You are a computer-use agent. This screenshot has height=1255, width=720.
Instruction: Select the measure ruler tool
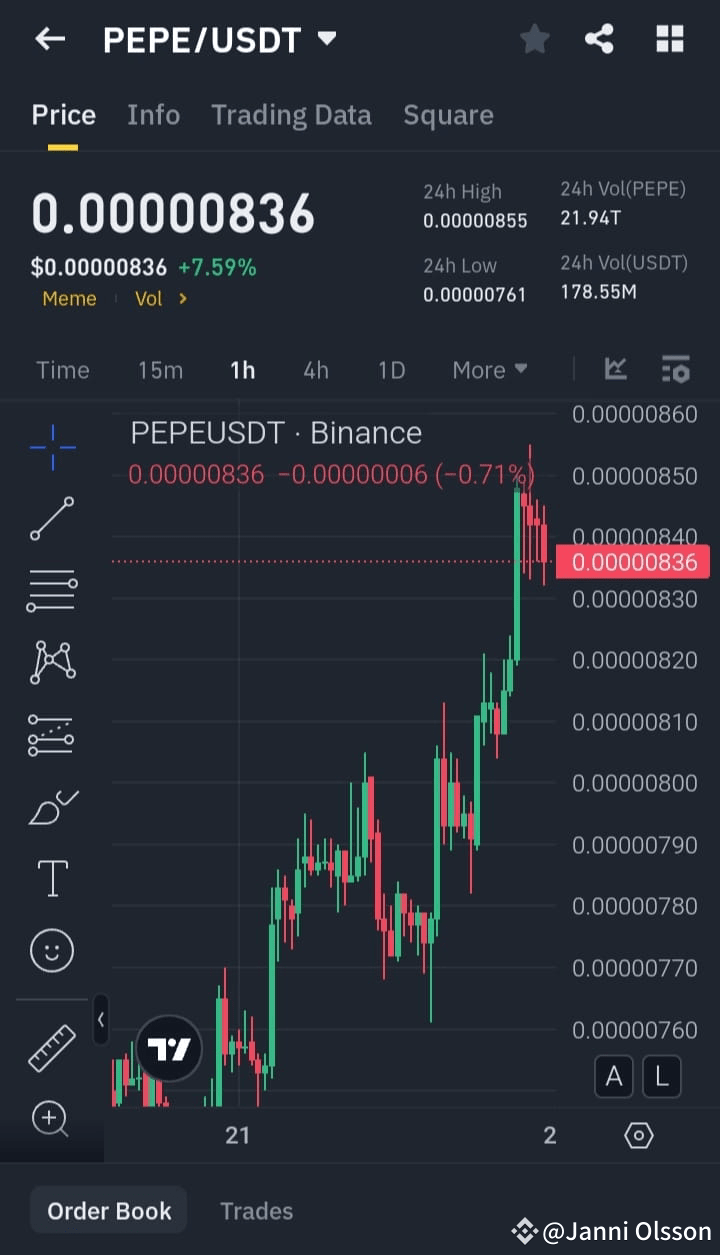pyautogui.click(x=51, y=1048)
